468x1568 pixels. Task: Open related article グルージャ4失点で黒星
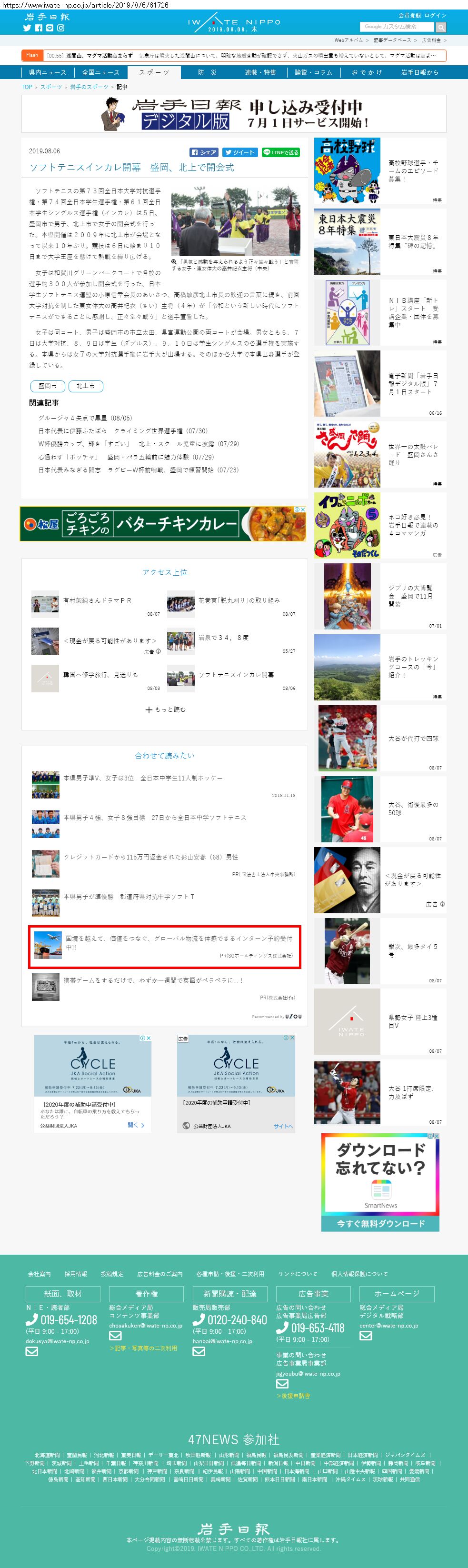[85, 418]
